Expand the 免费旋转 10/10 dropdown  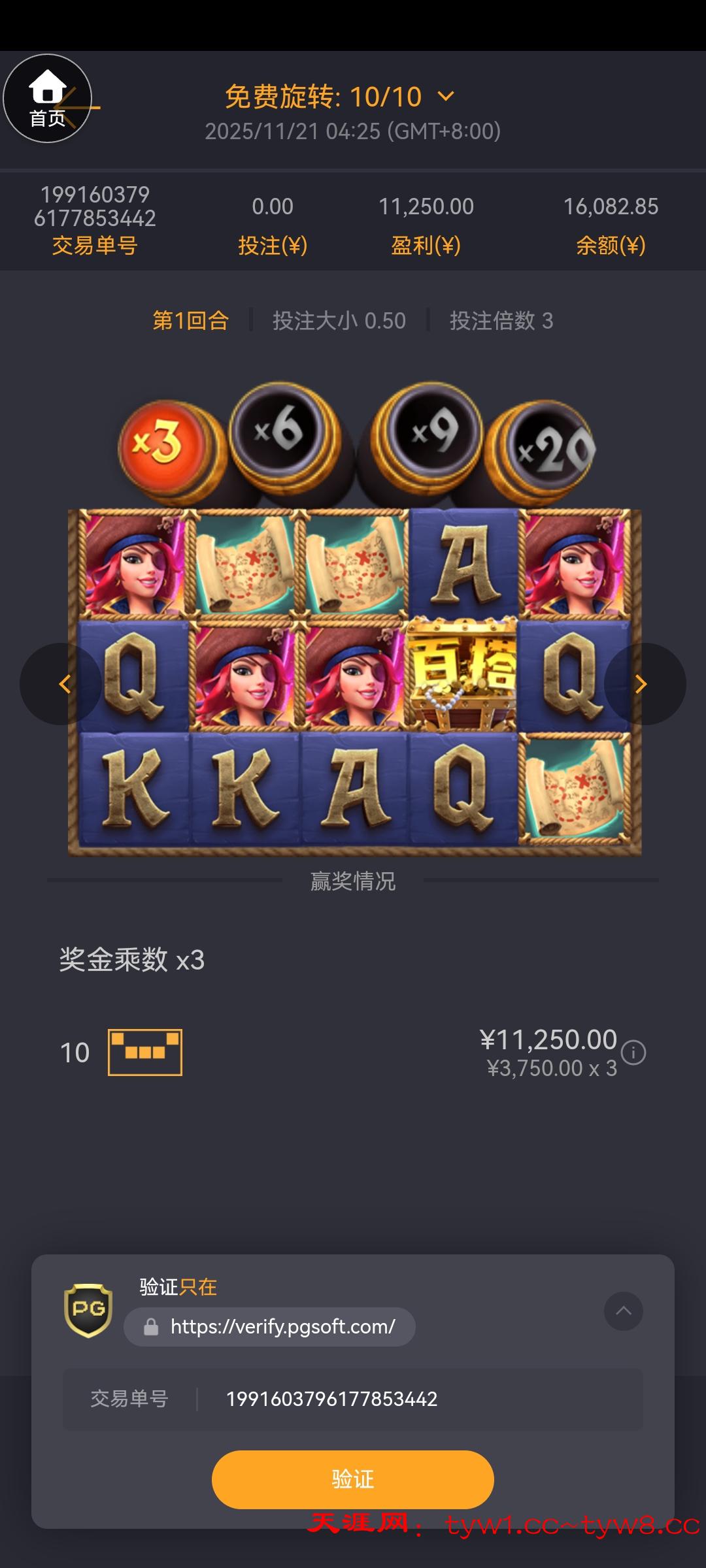coord(445,97)
